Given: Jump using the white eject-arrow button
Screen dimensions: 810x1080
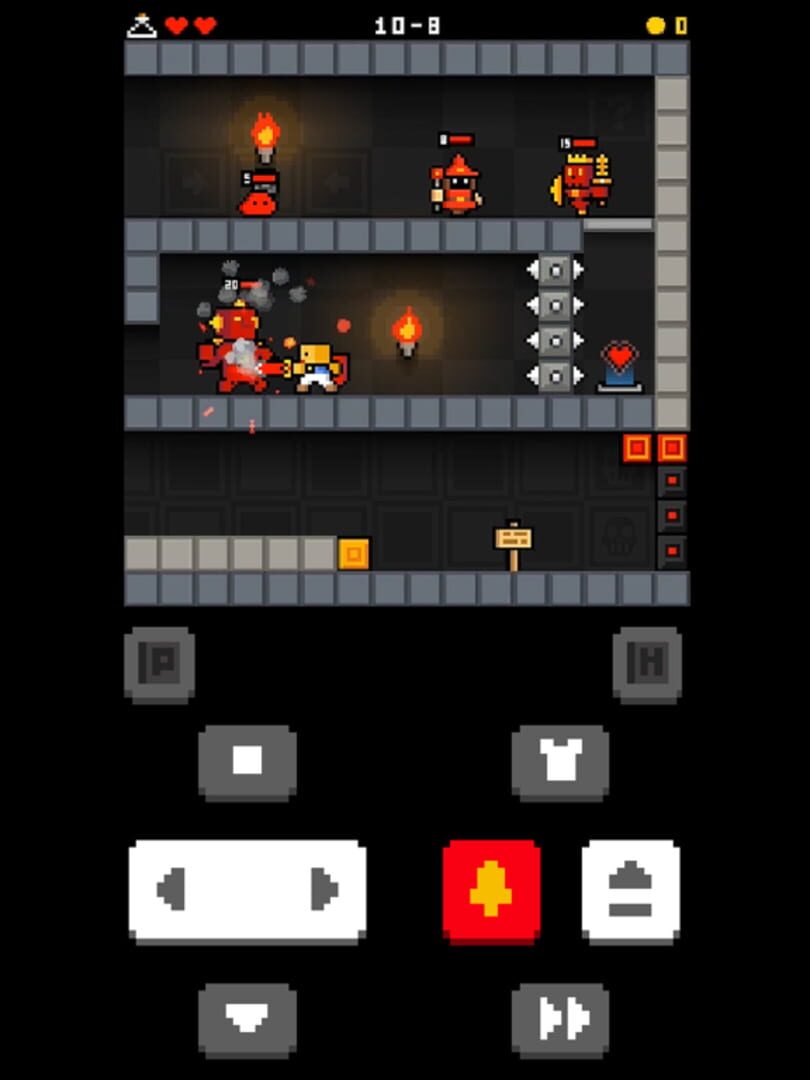Looking at the screenshot, I should pos(630,890).
